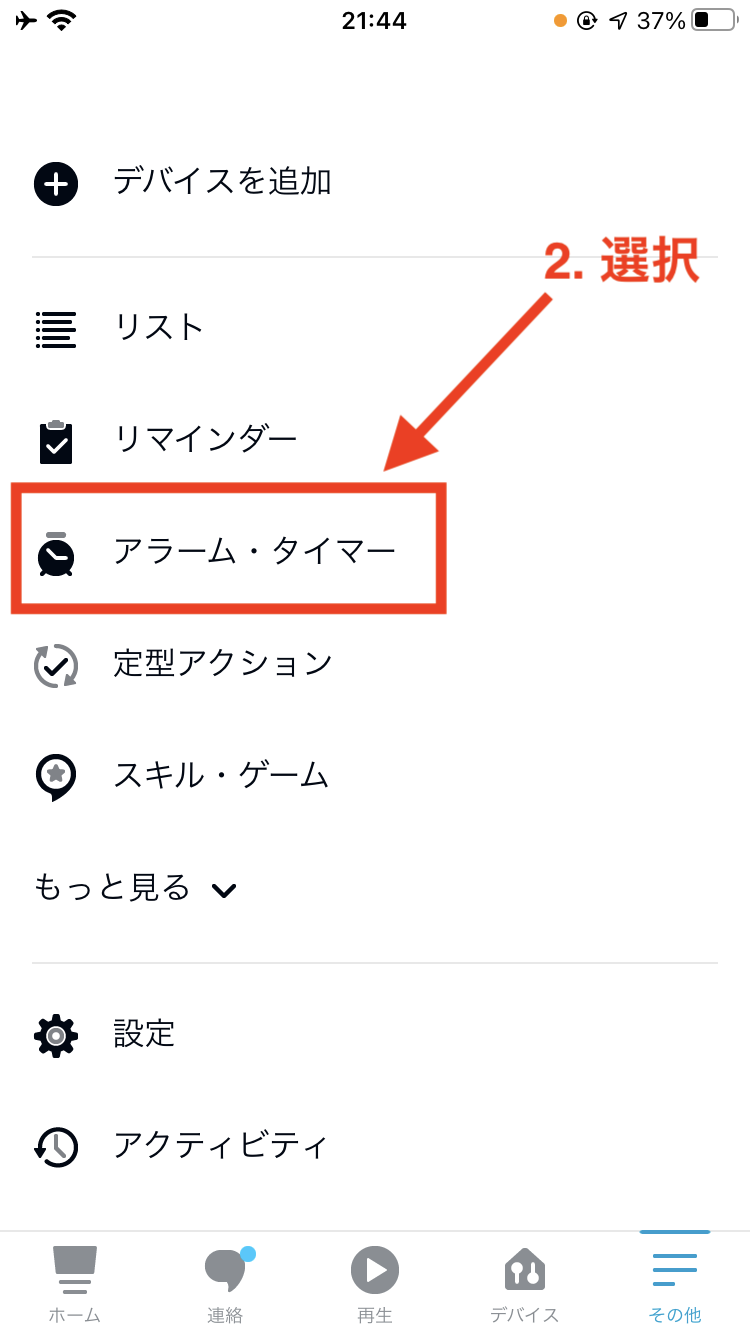Open スキル・ゲーム
Screen dimensions: 750x1334
click(220, 775)
